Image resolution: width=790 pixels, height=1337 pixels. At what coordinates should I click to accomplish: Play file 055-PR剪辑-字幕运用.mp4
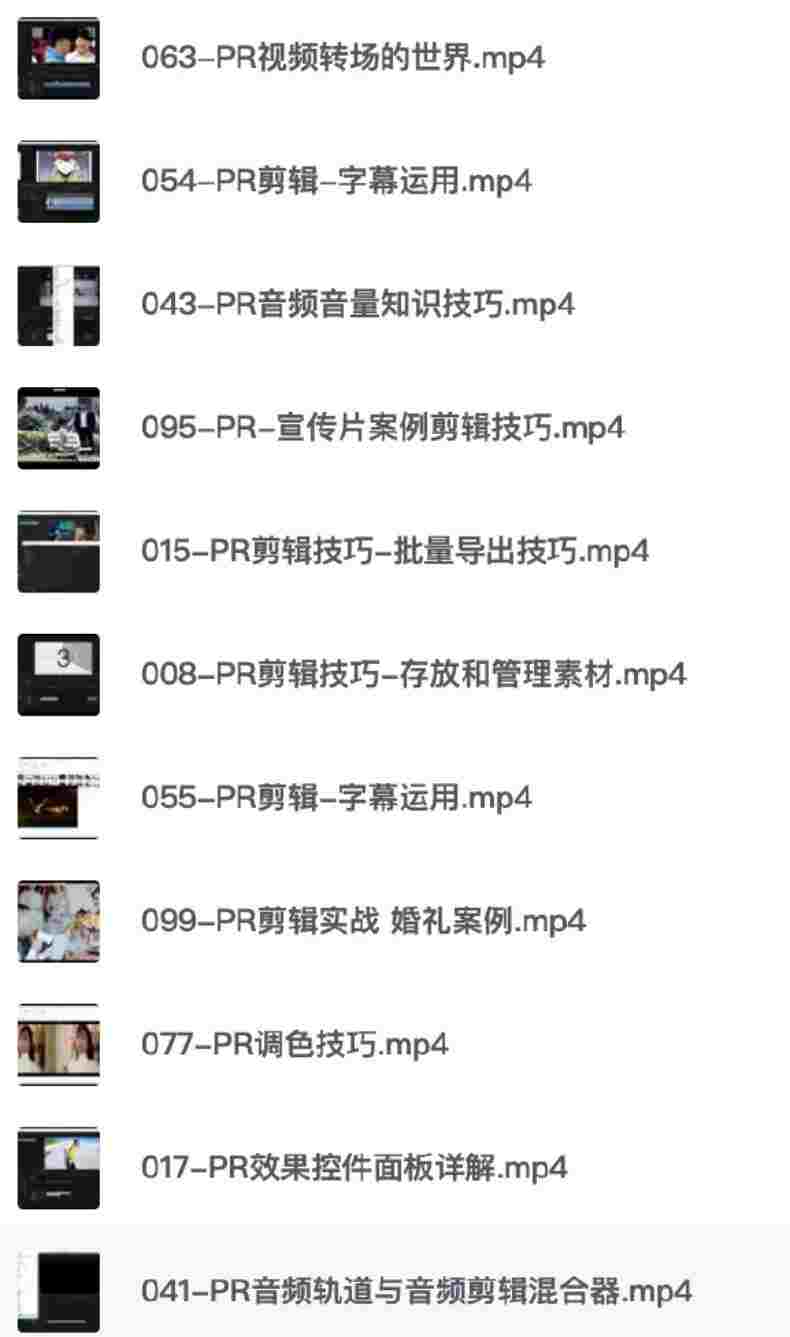tap(336, 797)
